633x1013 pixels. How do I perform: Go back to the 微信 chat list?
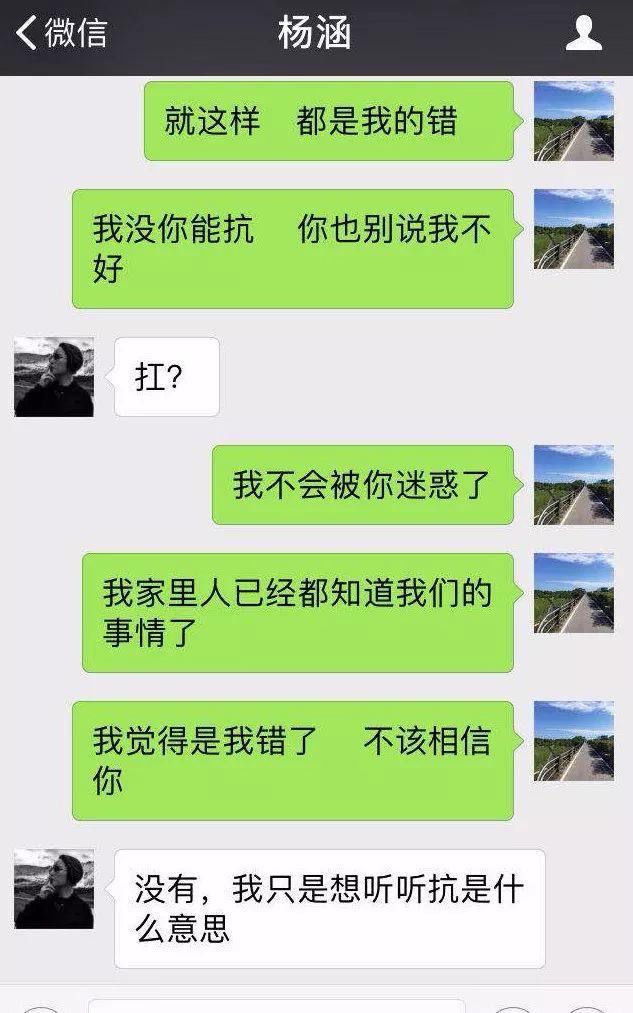(60, 33)
